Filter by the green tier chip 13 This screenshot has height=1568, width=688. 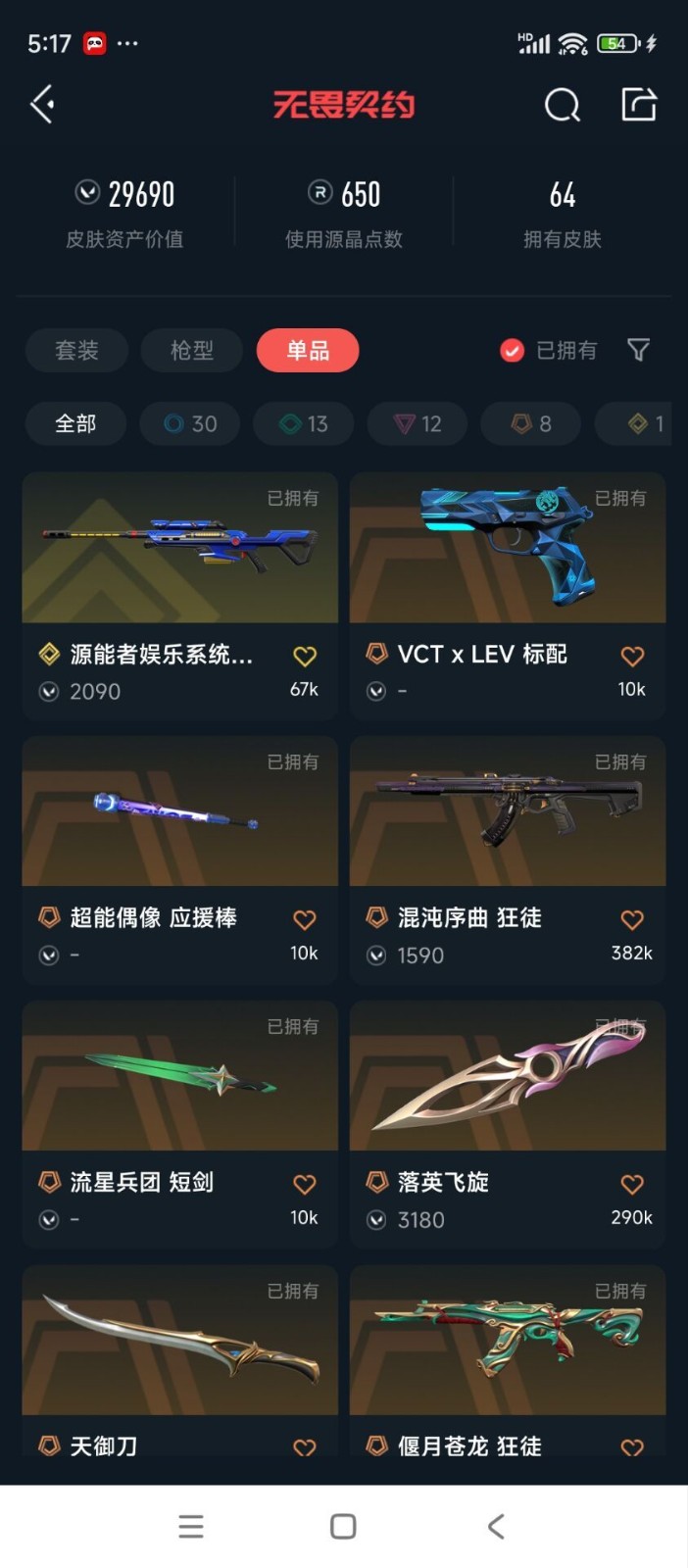[x=304, y=423]
